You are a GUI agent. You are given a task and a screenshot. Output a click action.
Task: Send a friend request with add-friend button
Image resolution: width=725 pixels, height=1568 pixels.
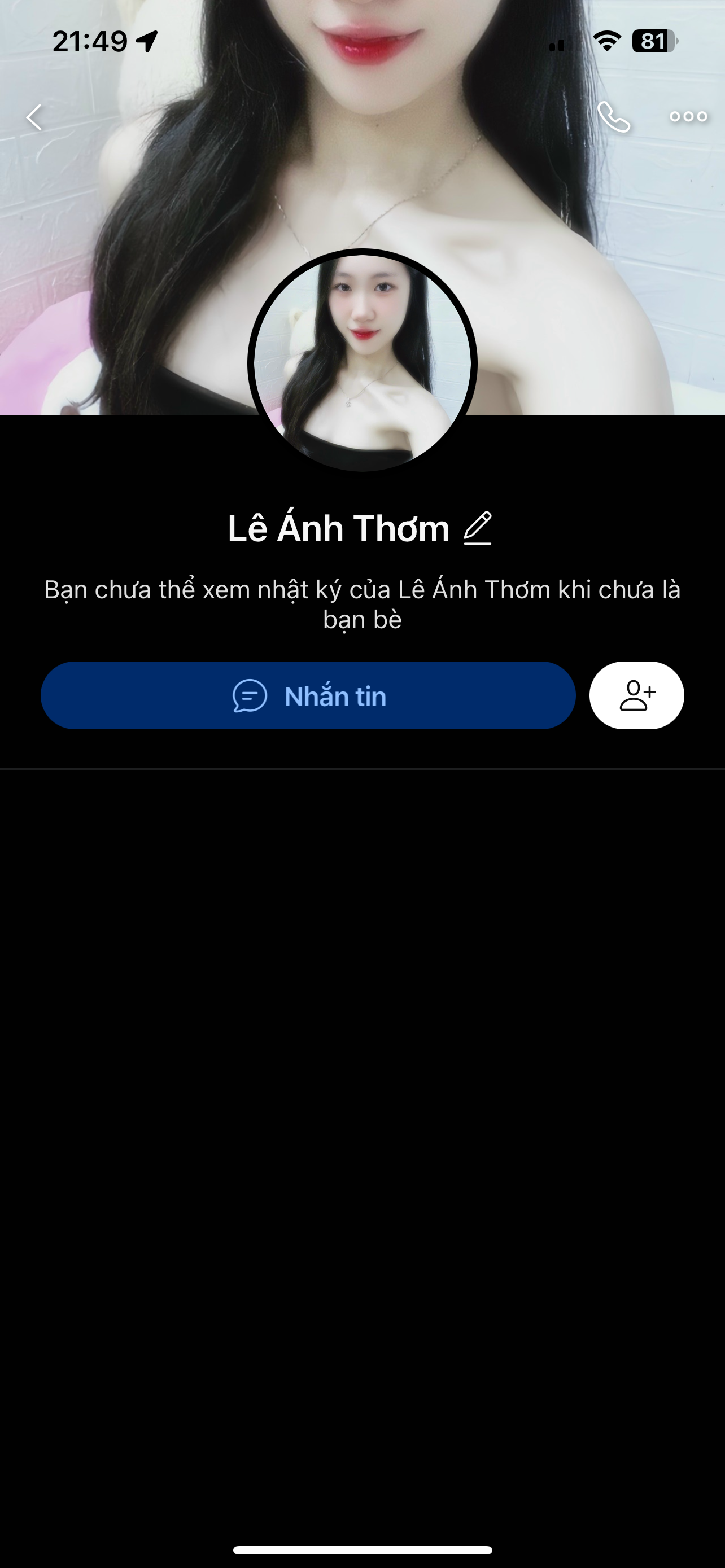[x=636, y=696]
